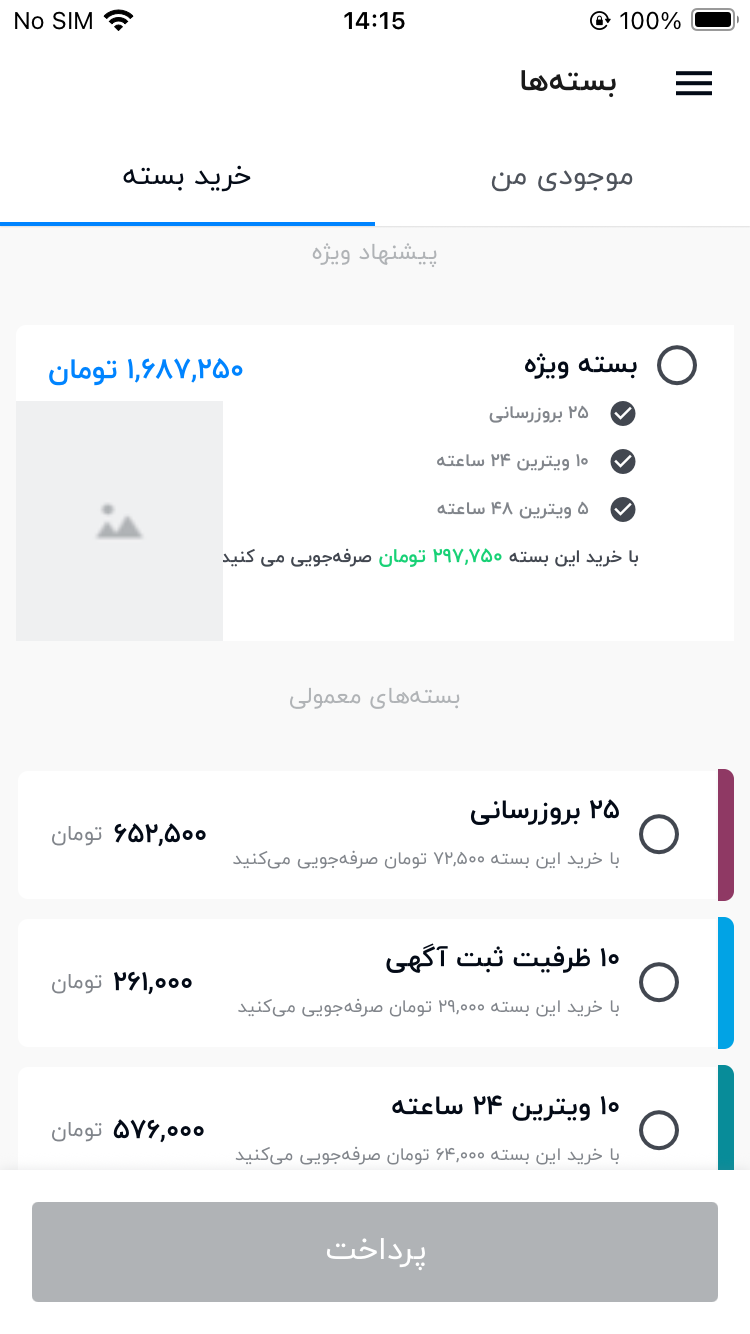Select the ۲۵ بروزرسانی package
The width and height of the screenshot is (750, 1334).
[x=659, y=834]
